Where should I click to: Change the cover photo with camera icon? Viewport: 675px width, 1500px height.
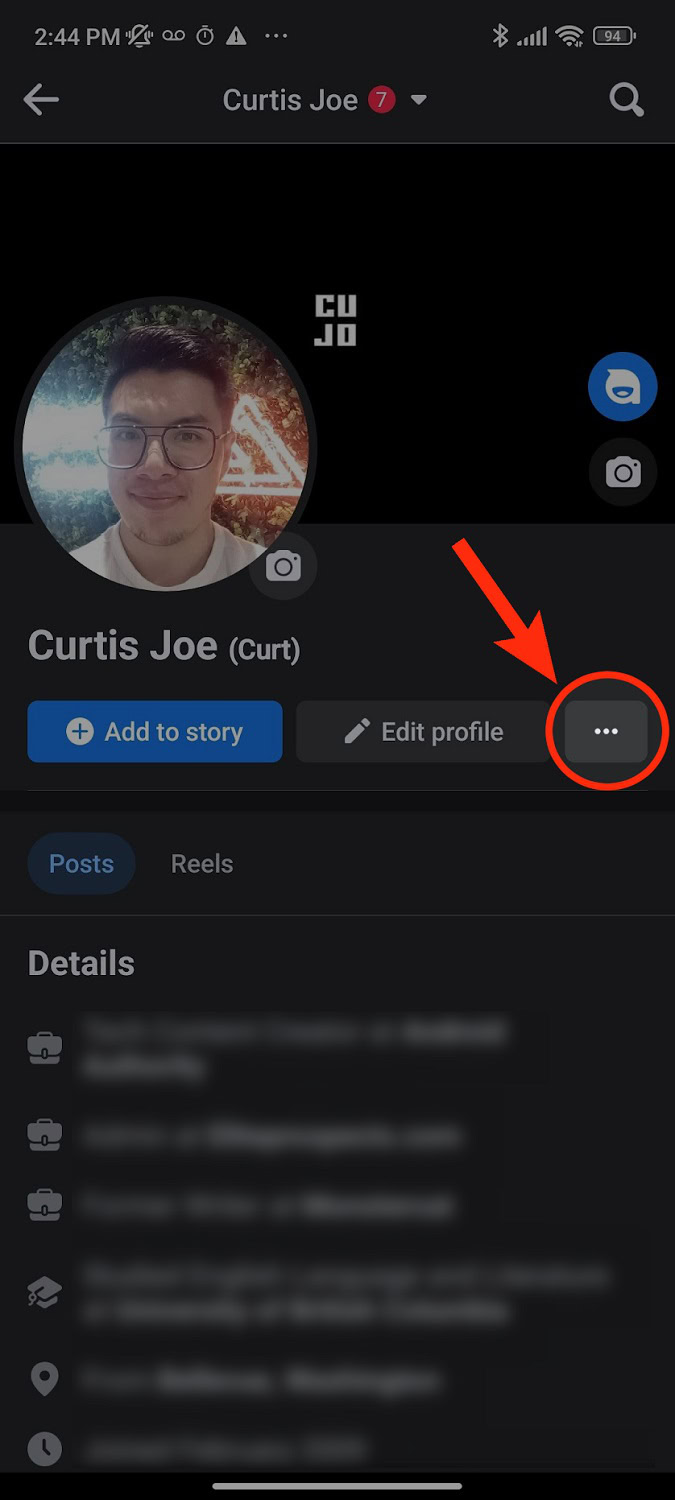pyautogui.click(x=622, y=472)
